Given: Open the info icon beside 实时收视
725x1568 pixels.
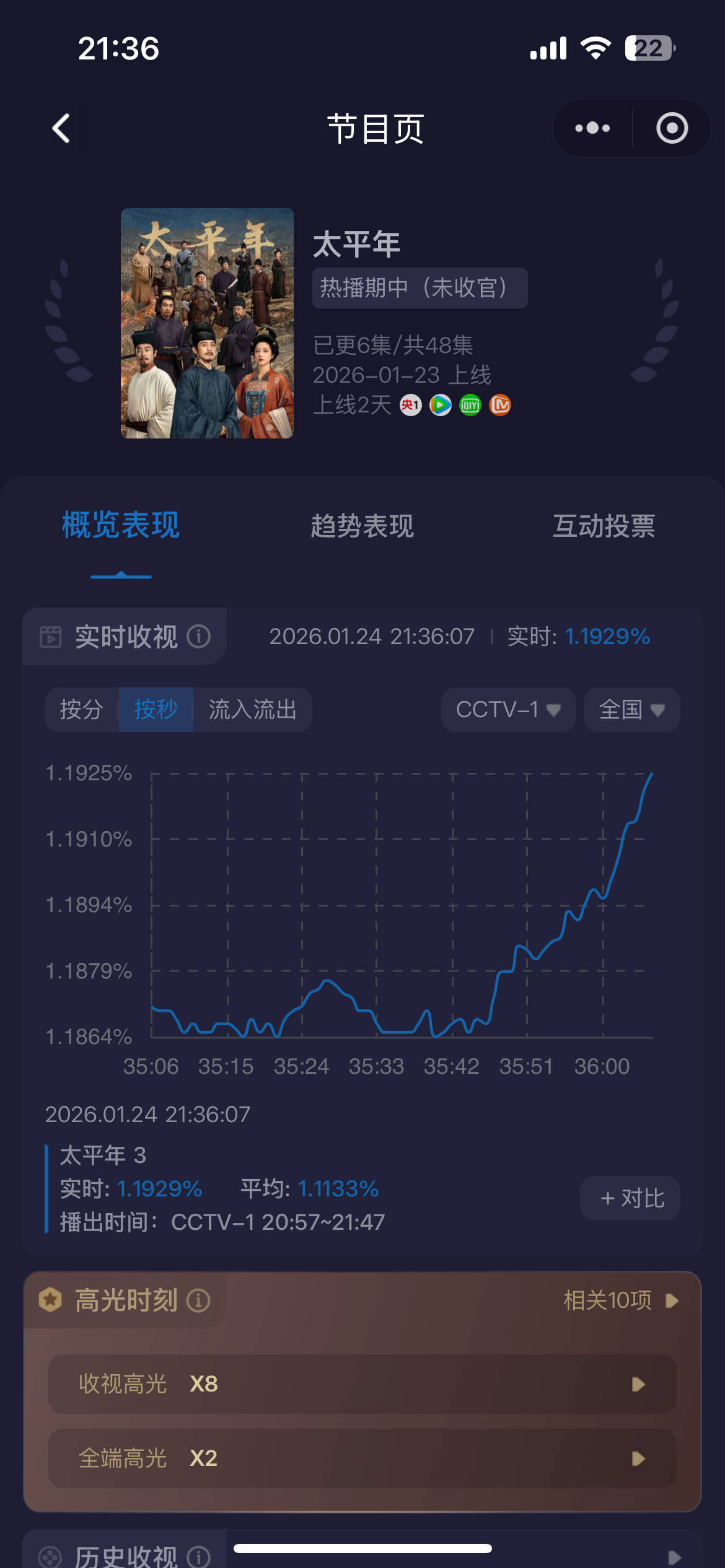Looking at the screenshot, I should click(199, 635).
